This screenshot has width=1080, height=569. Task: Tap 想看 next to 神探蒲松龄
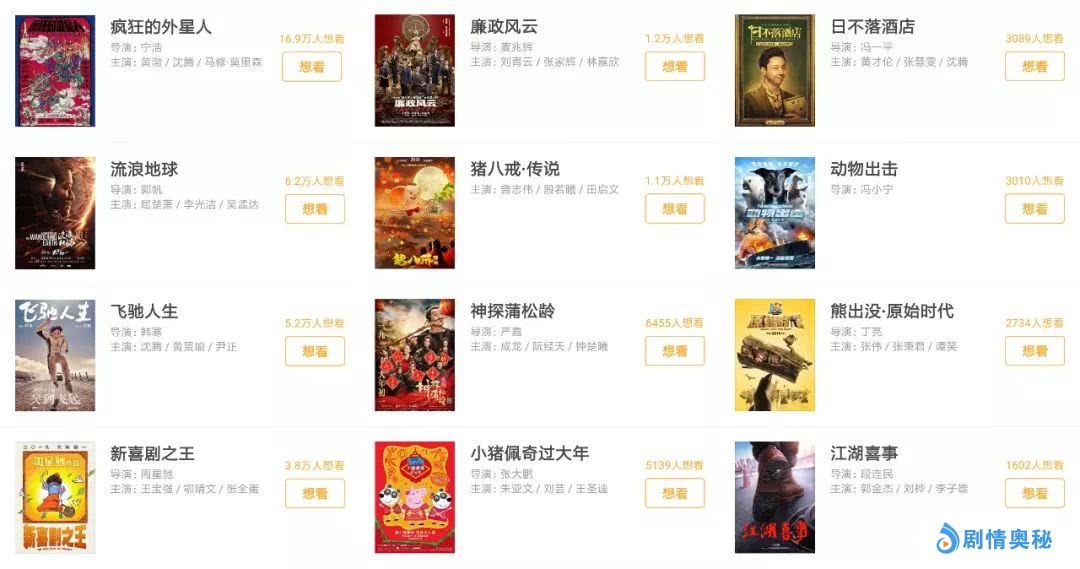coord(674,351)
